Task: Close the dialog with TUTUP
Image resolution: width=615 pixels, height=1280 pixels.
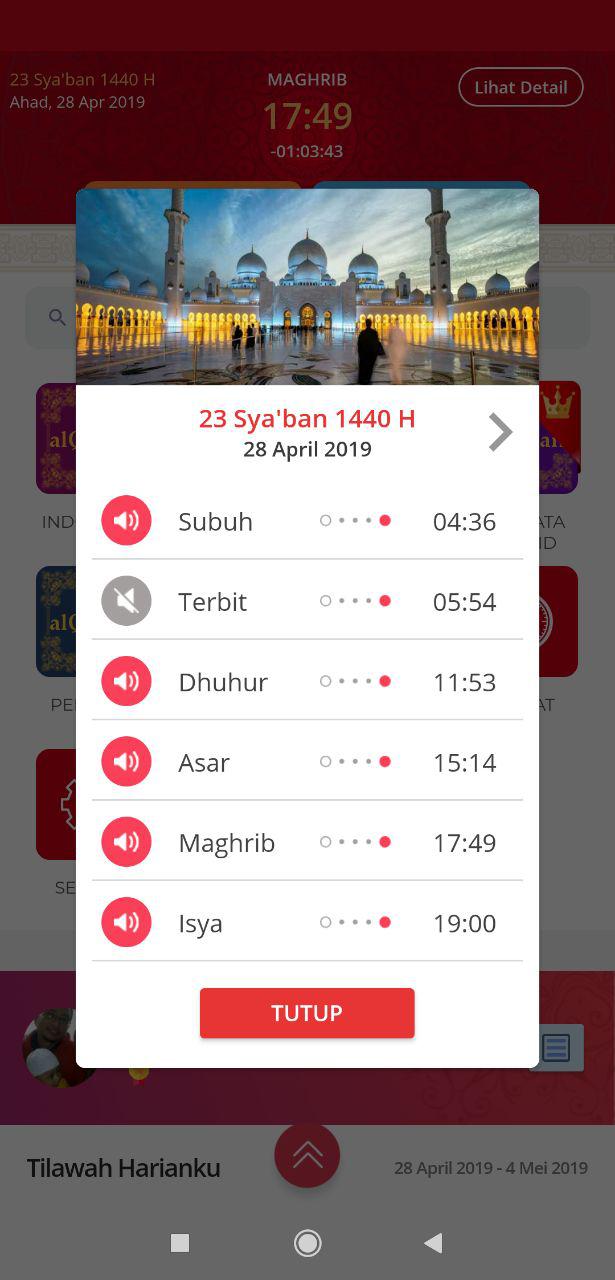Action: click(x=307, y=1013)
